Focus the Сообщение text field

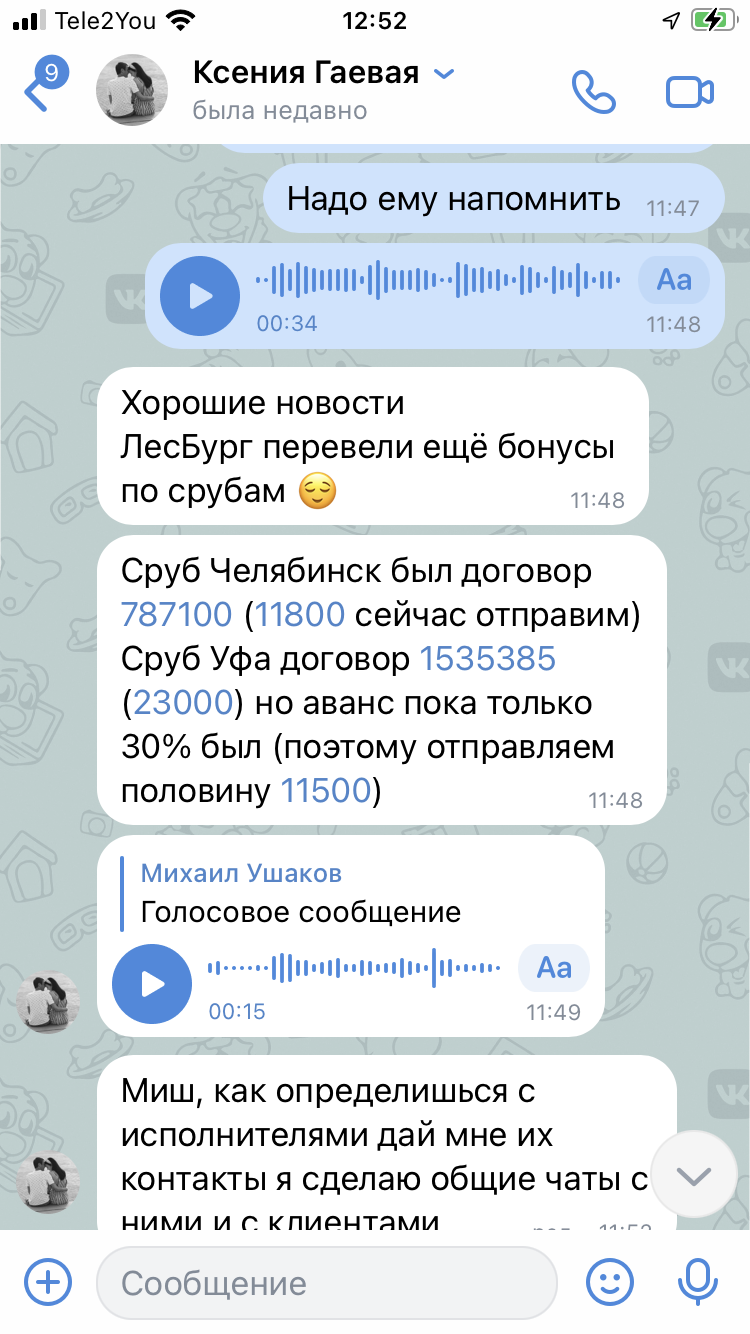coord(325,1282)
